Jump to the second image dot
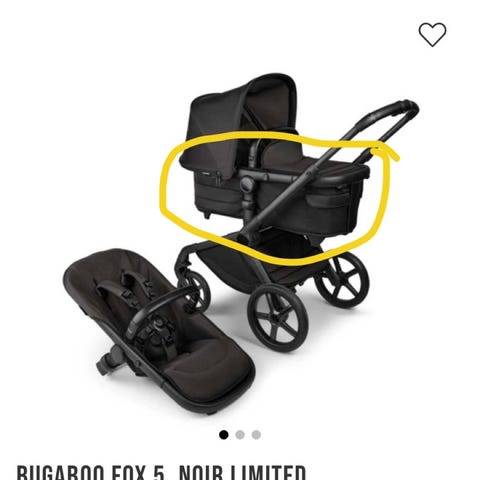This screenshot has width=480, height=480. click(240, 435)
